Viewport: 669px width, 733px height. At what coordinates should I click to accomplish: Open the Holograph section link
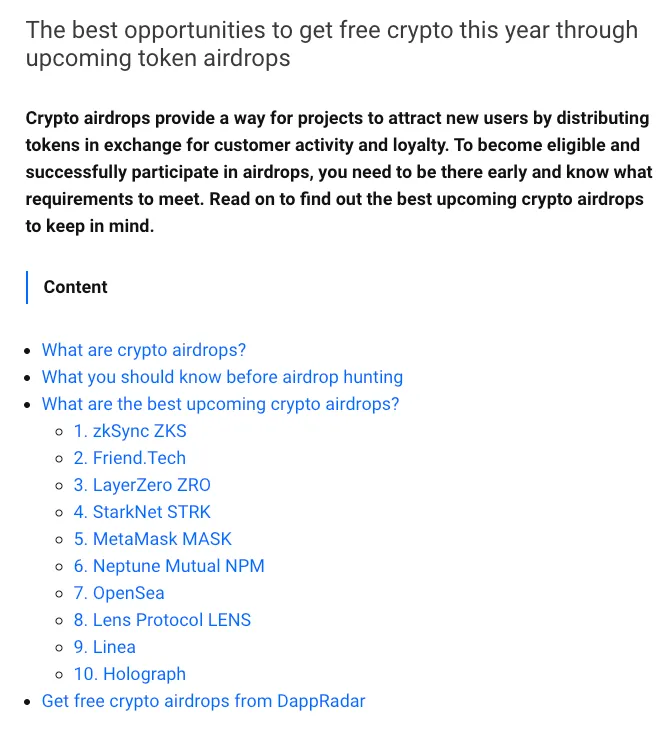tap(130, 674)
